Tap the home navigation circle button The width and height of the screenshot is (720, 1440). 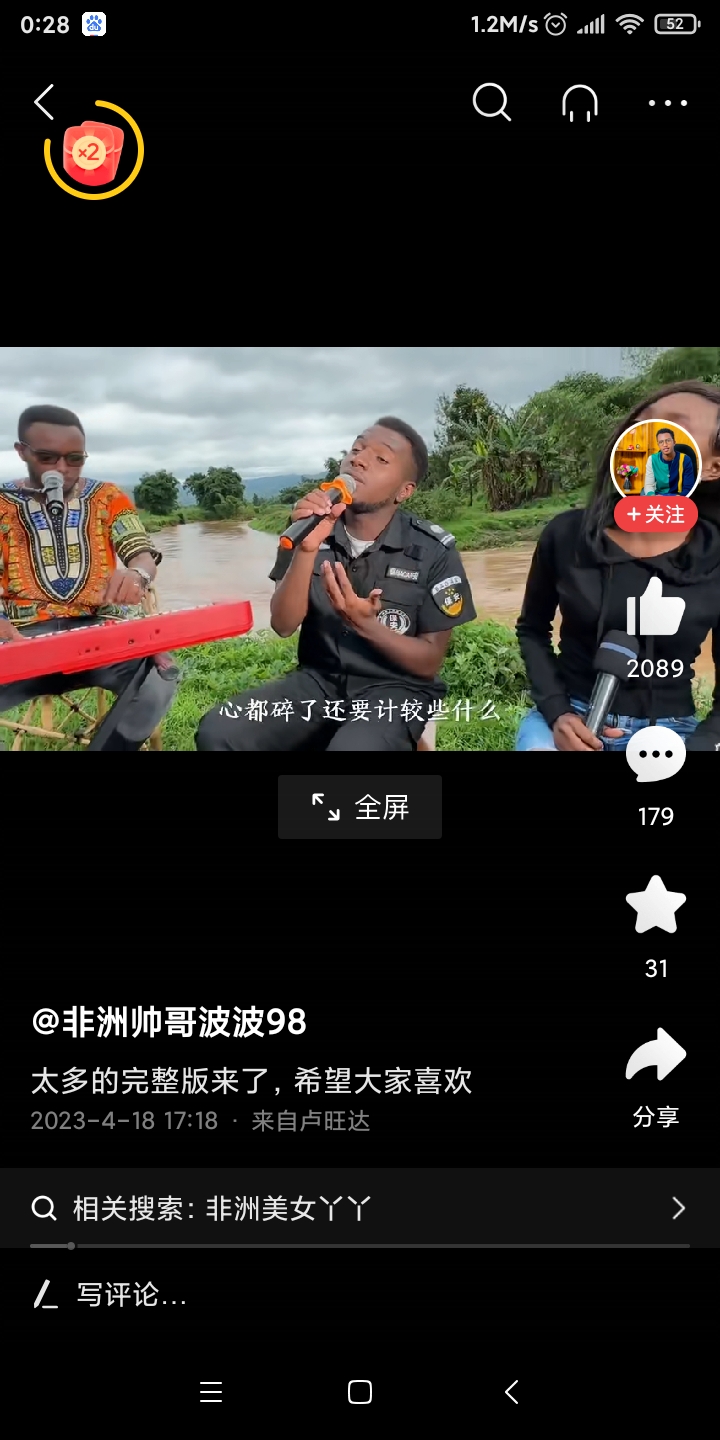click(359, 1391)
